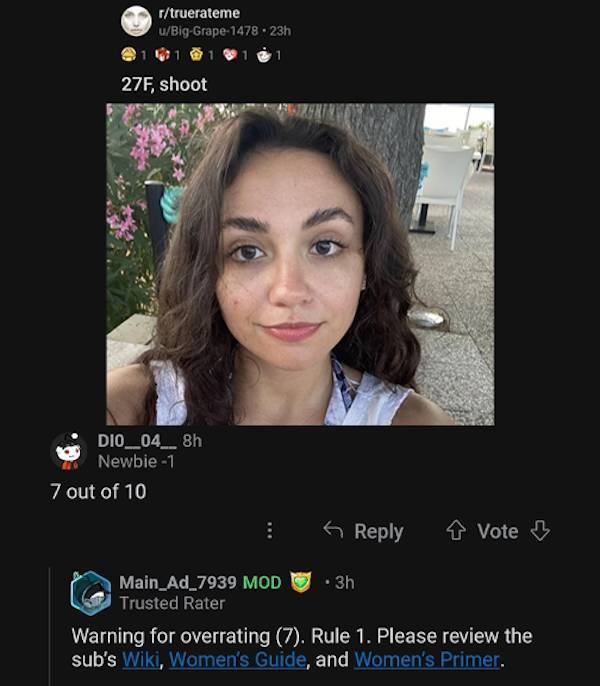Open the Women's Guide link
Screen dimensions: 600x686
(x=237, y=660)
